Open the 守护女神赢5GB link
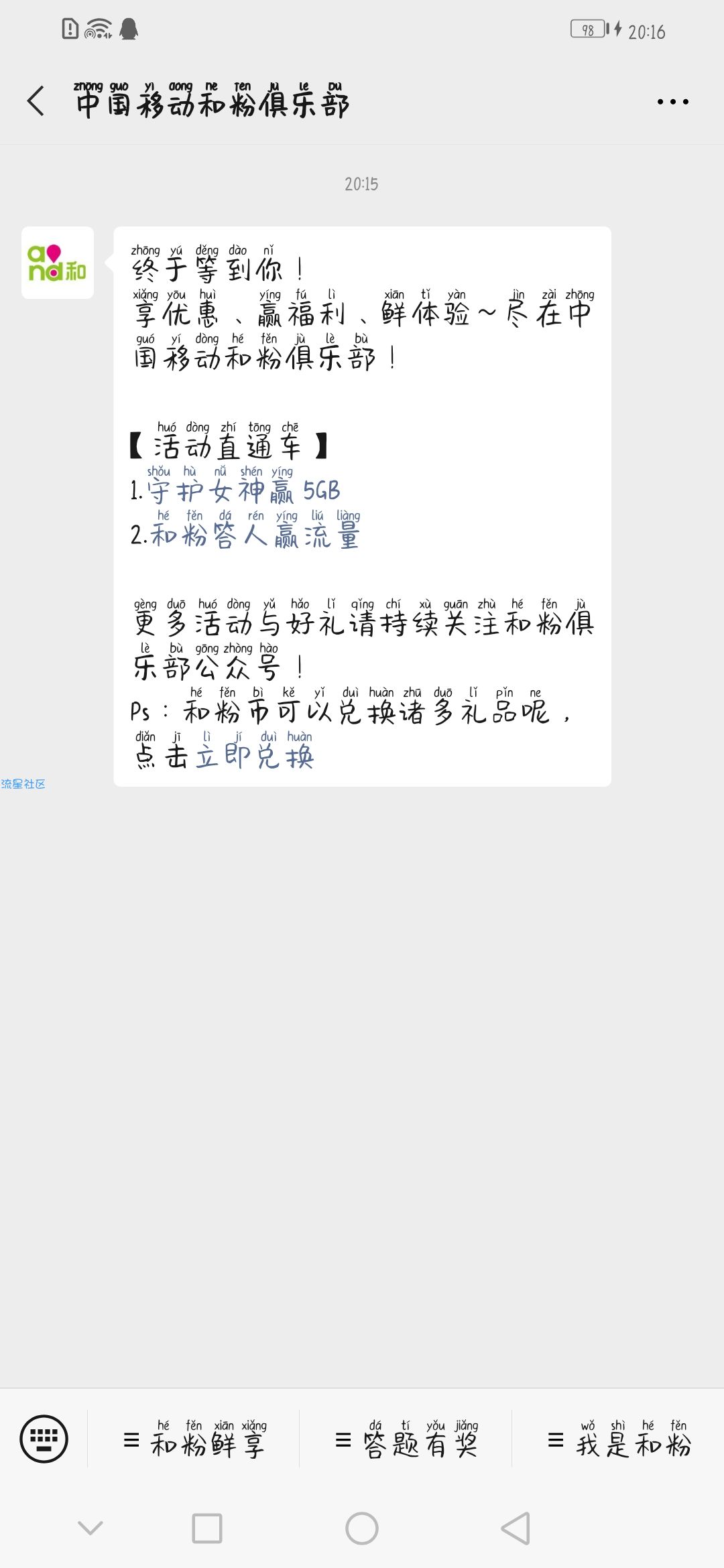Image resolution: width=724 pixels, height=1568 pixels. coord(244,491)
